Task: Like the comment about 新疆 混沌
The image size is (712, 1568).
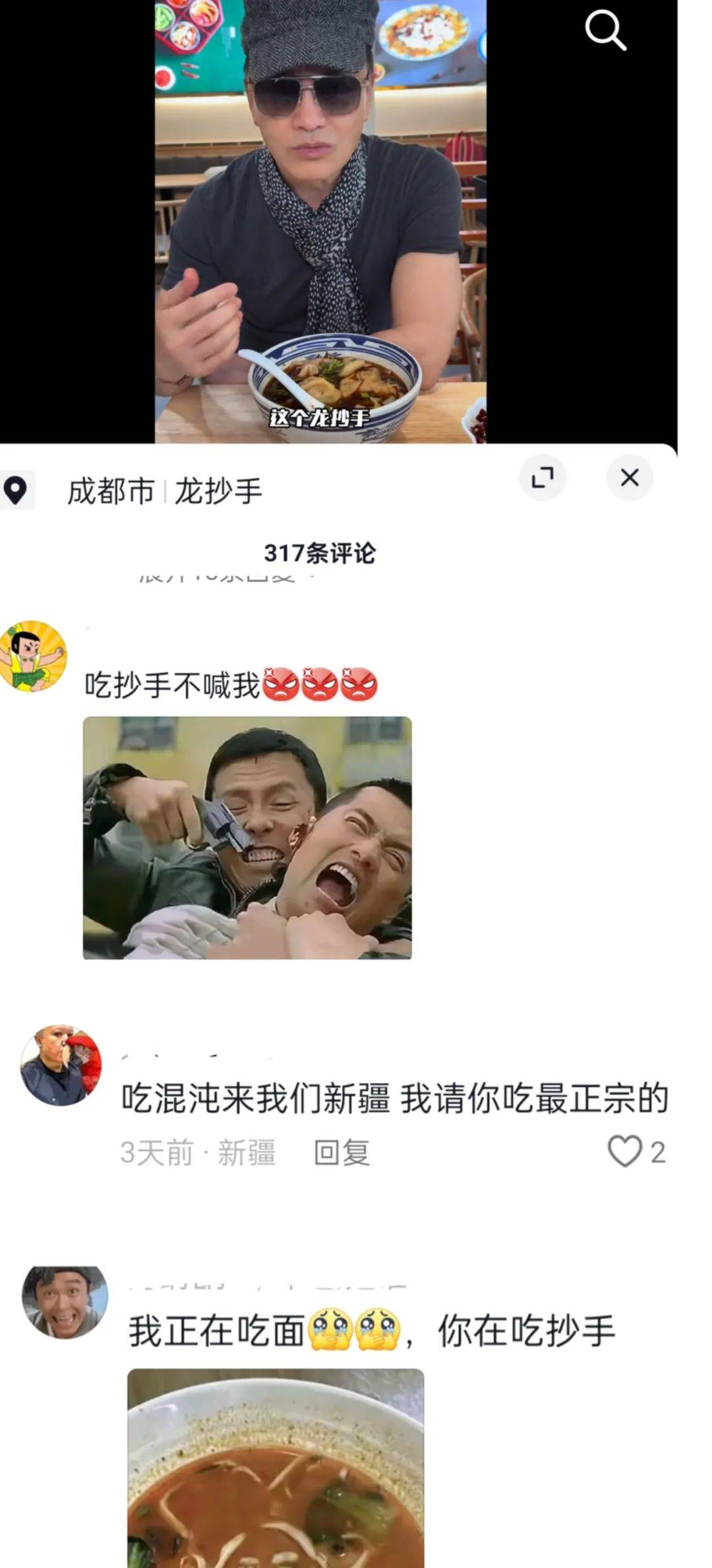Action: [625, 1152]
